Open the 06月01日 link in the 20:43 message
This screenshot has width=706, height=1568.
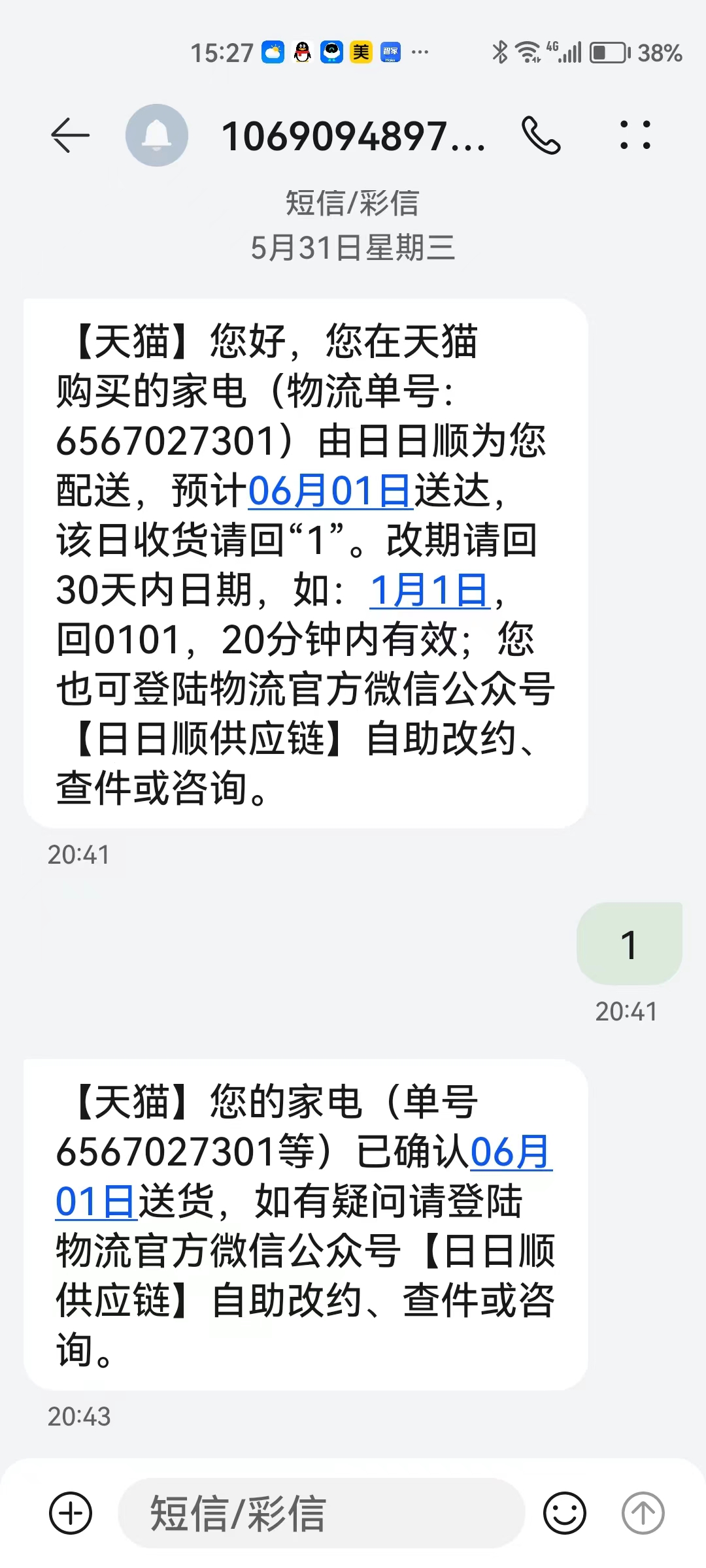click(x=511, y=1151)
